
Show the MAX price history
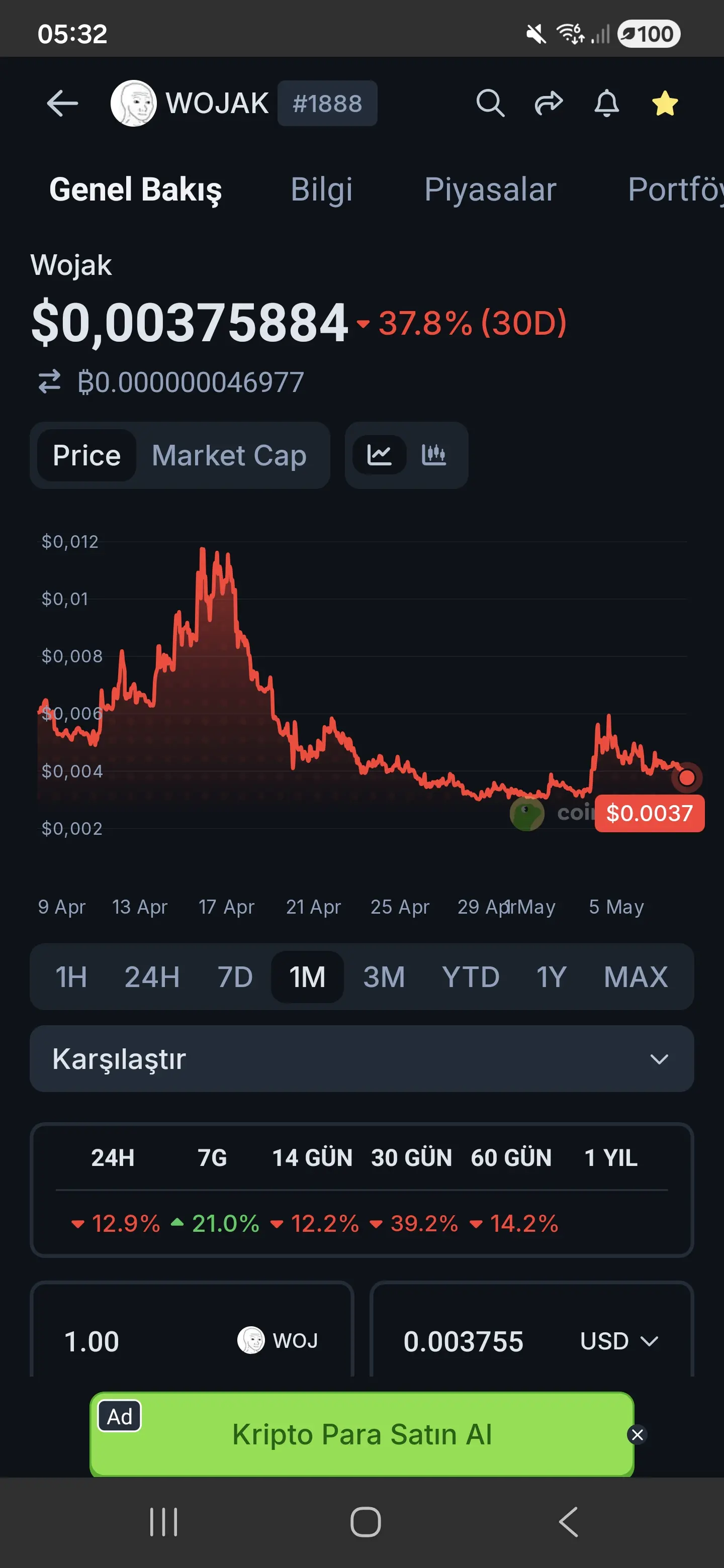pos(636,977)
